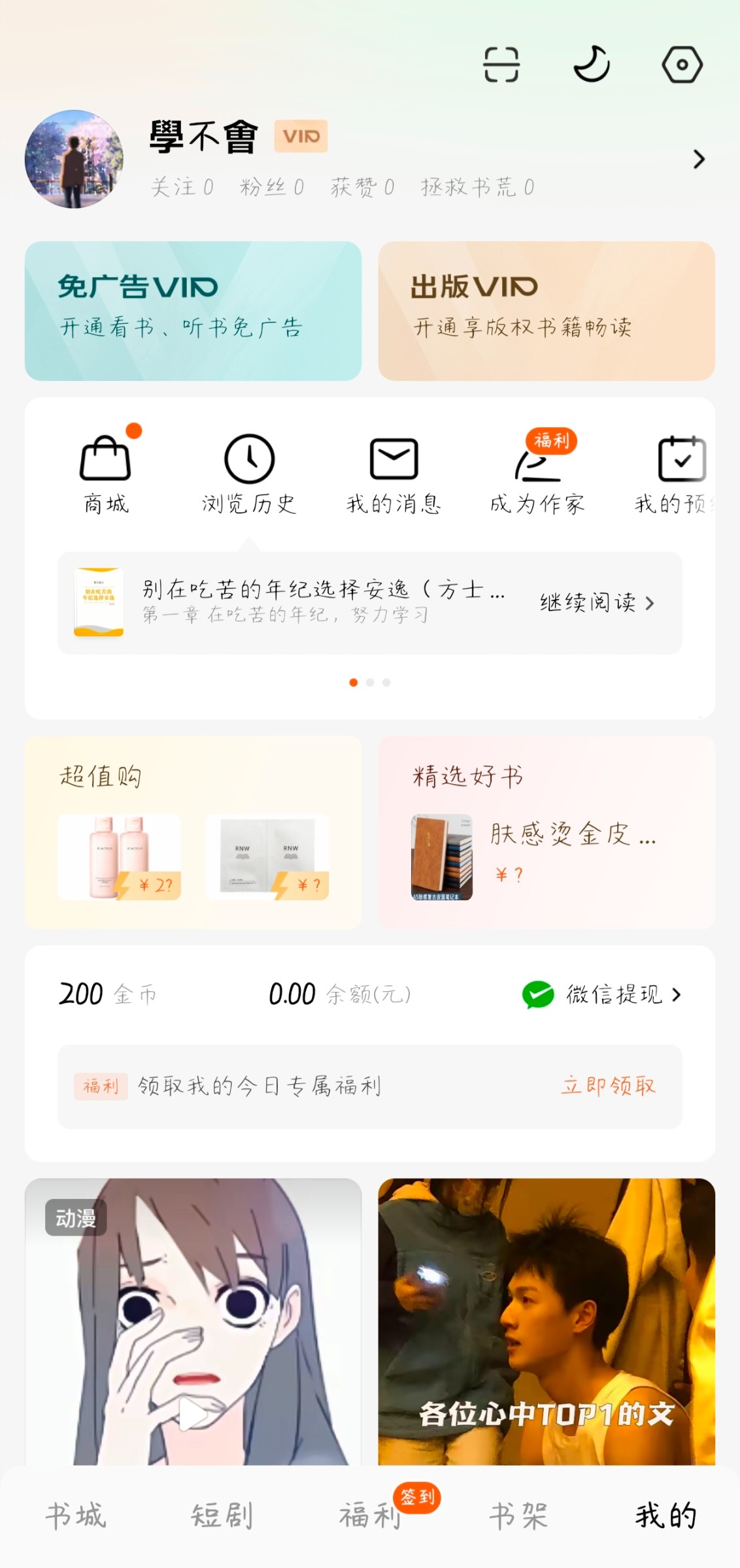Open the 免广告VIP card

[x=193, y=311]
